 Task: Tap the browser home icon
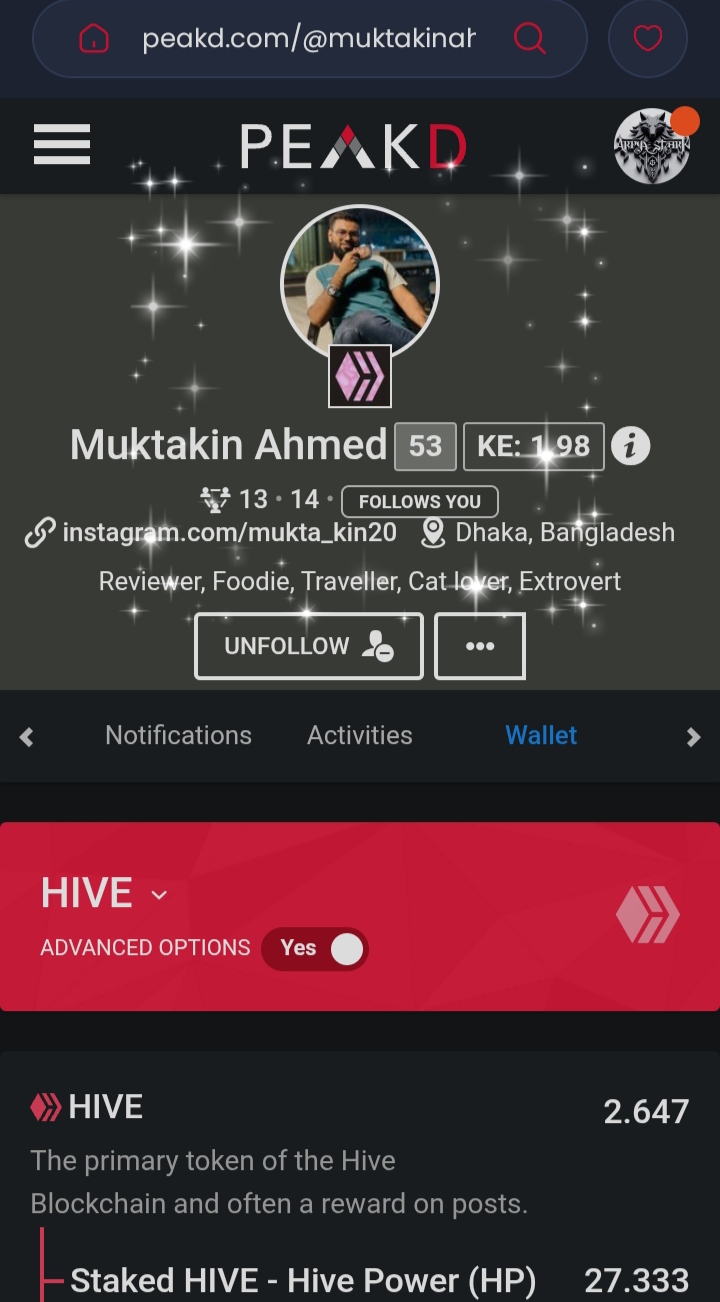[x=93, y=39]
